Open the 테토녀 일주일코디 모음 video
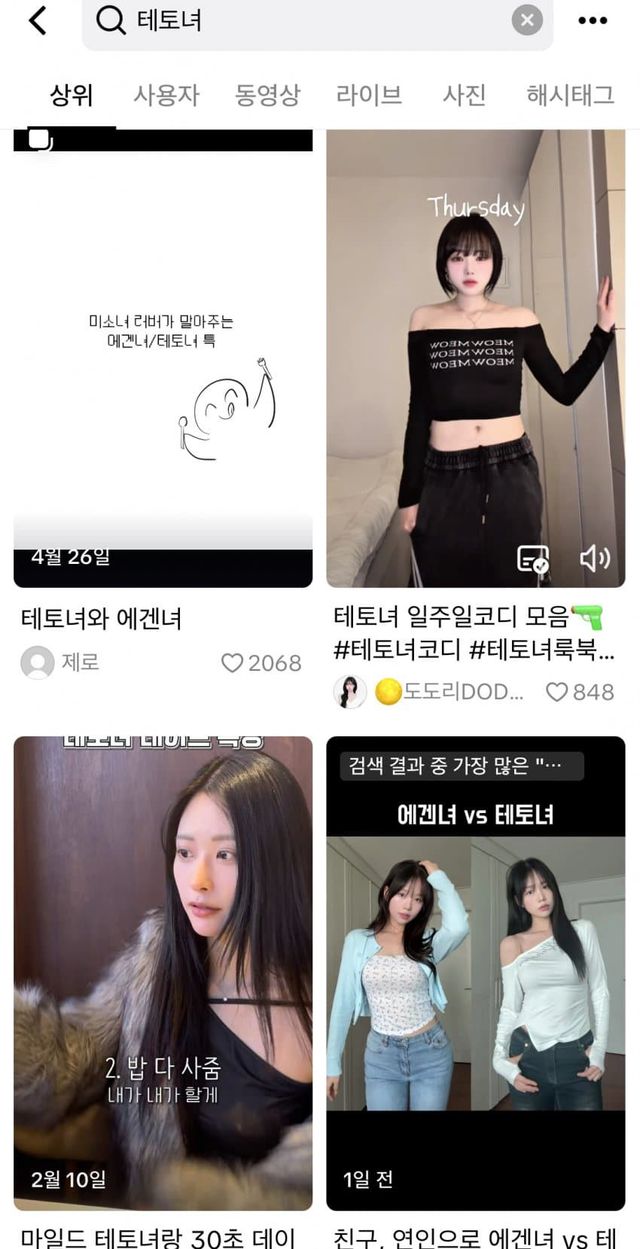 coord(475,358)
